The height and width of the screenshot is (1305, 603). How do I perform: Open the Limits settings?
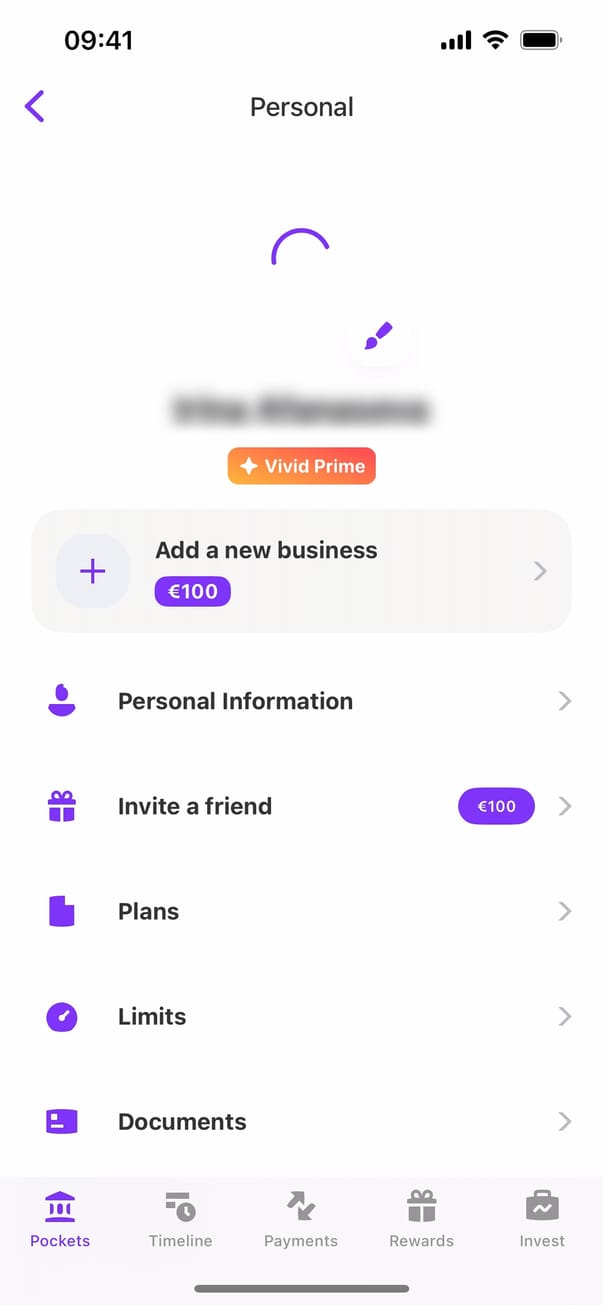301,1016
